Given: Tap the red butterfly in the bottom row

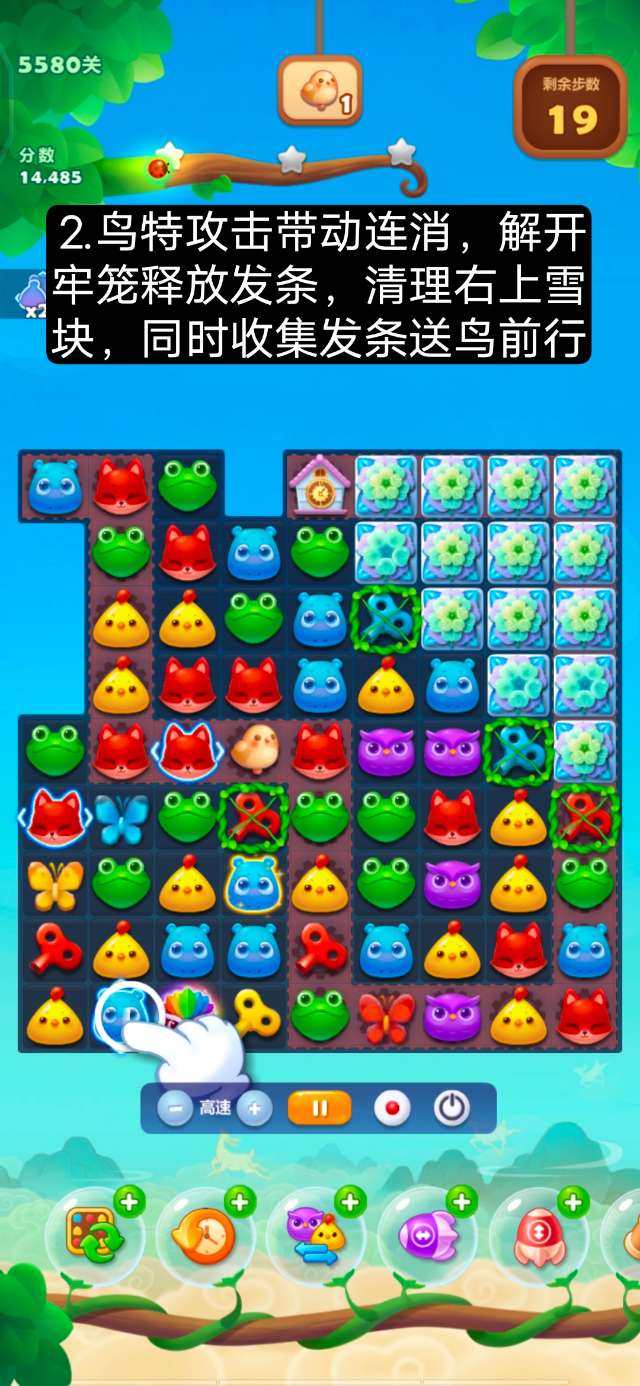Looking at the screenshot, I should 386,1015.
